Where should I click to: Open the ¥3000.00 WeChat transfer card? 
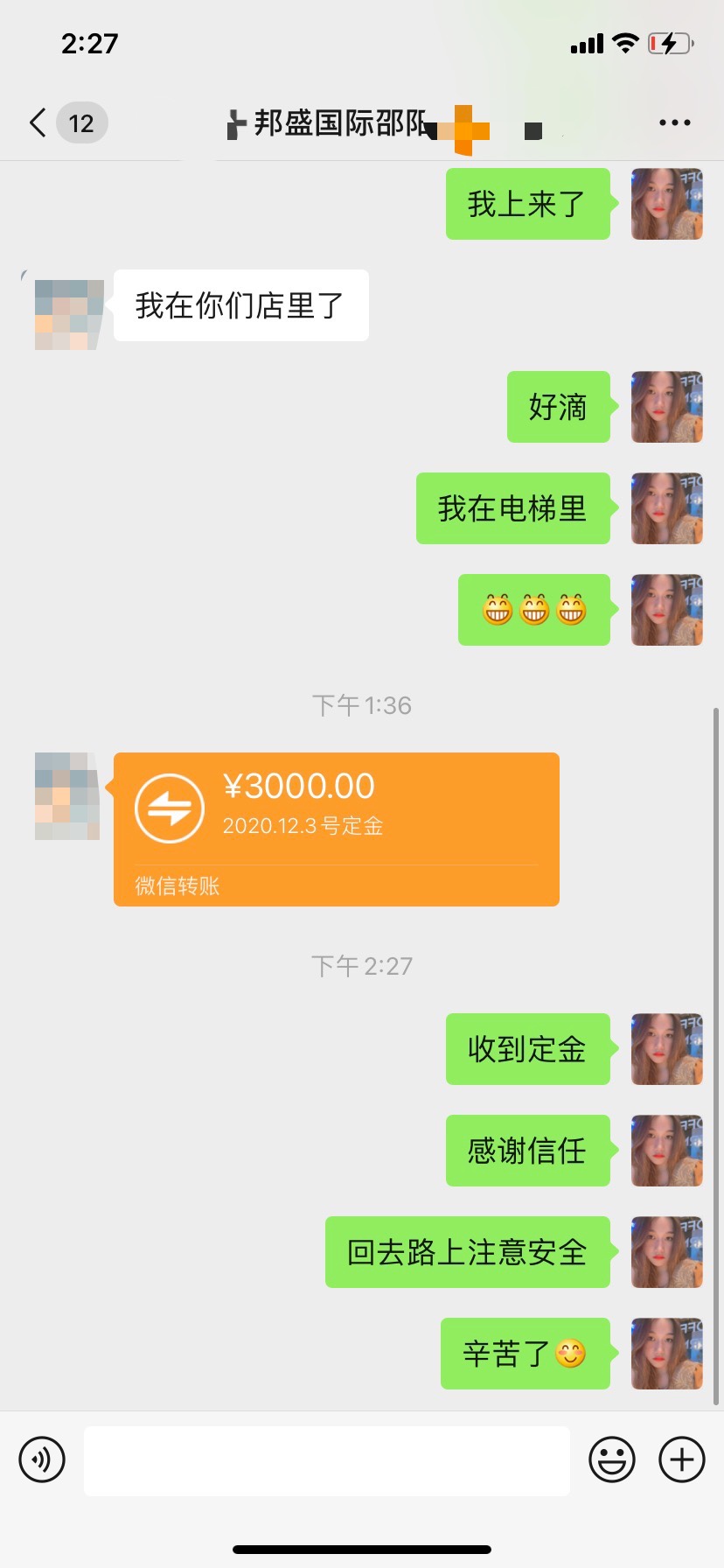coord(336,829)
